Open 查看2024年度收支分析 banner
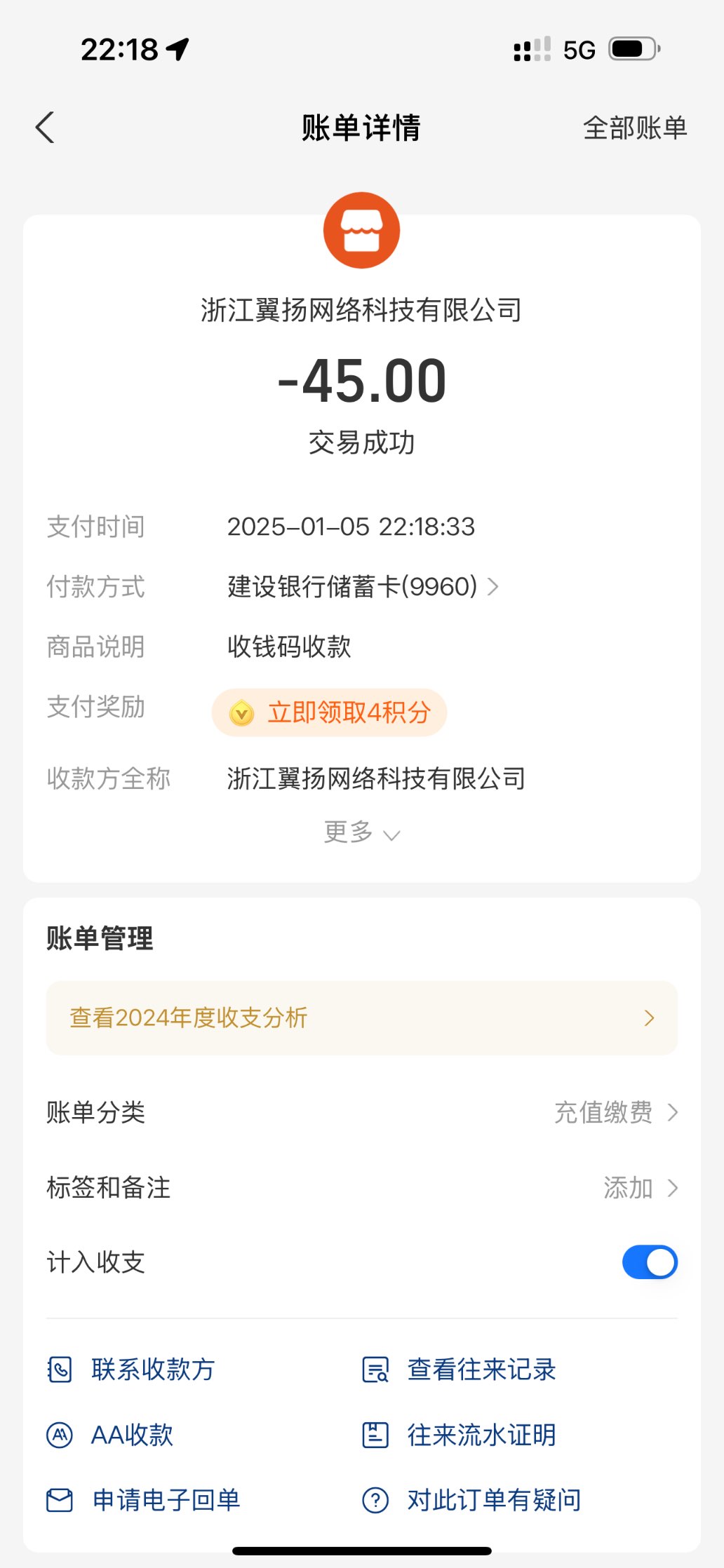 [361, 1018]
